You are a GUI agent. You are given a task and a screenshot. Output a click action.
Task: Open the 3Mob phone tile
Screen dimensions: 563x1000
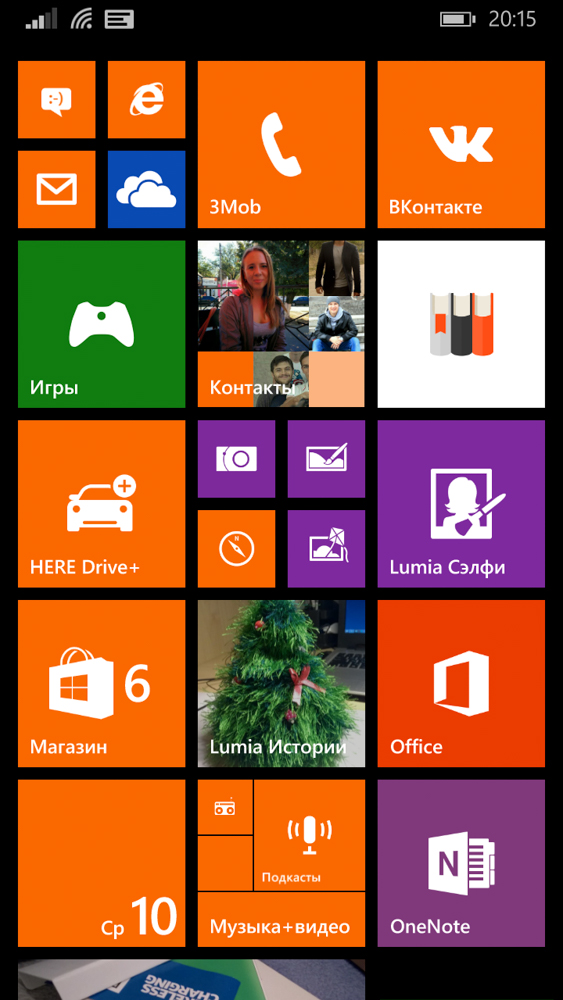click(281, 145)
